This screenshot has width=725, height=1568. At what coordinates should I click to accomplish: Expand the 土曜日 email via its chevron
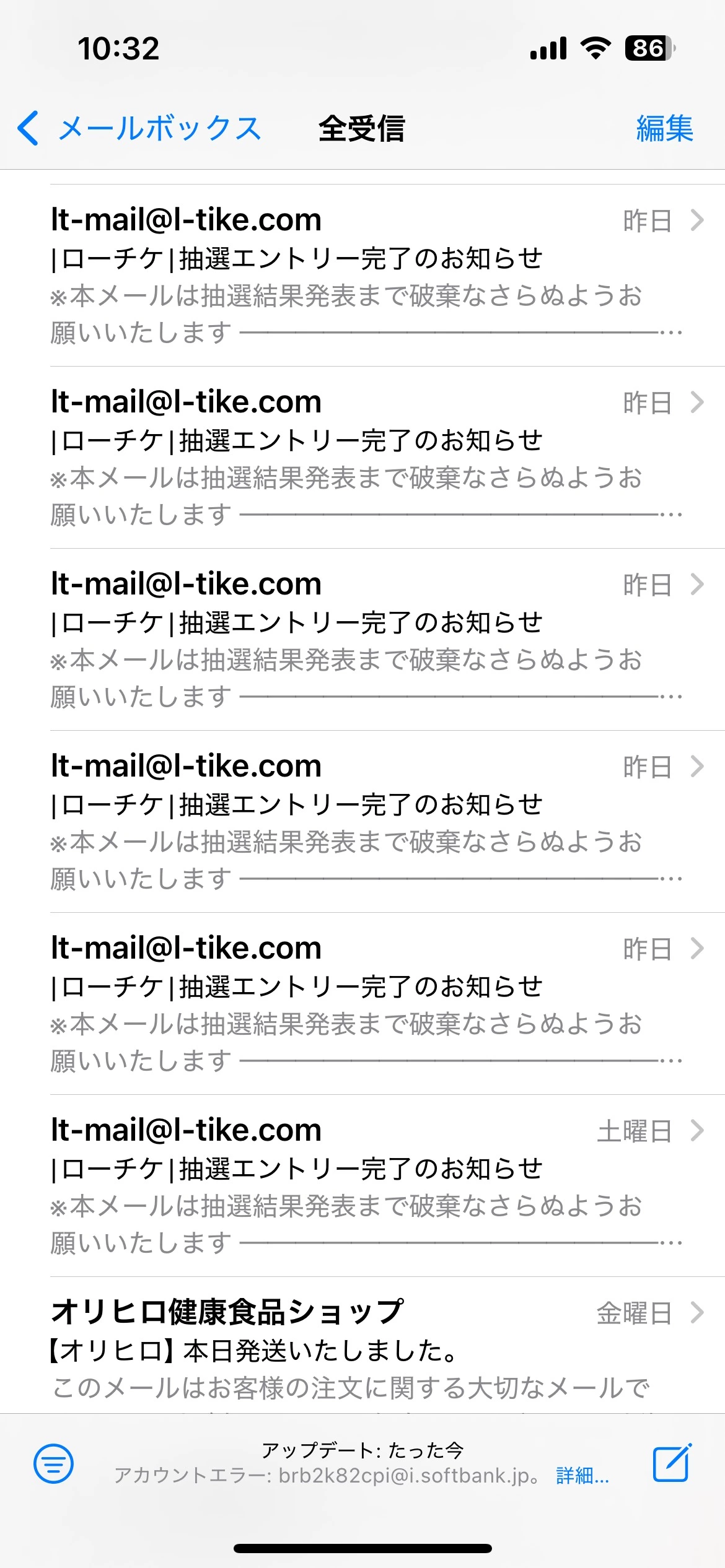(x=696, y=1130)
